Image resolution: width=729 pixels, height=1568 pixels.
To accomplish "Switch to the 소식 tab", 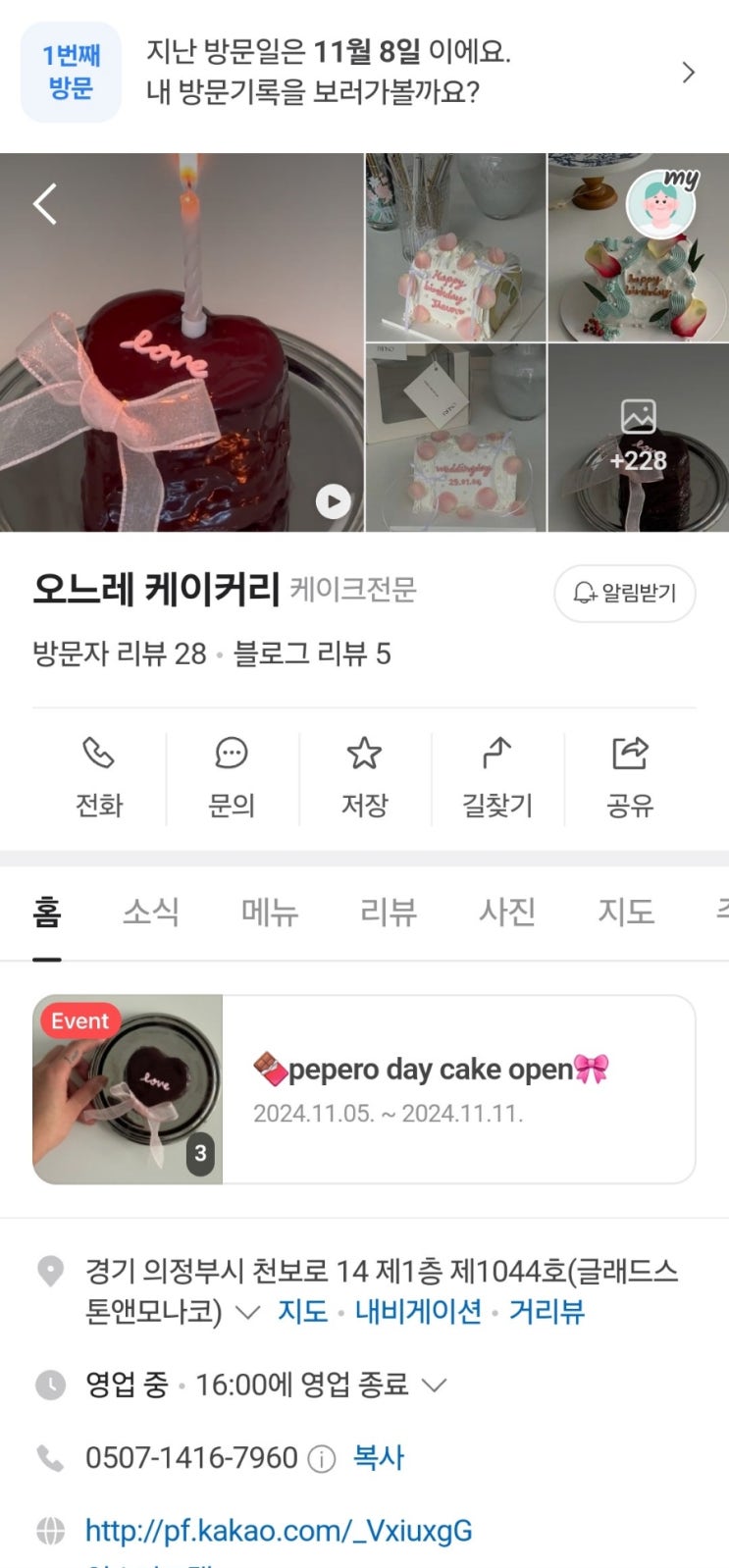I will pos(151,912).
